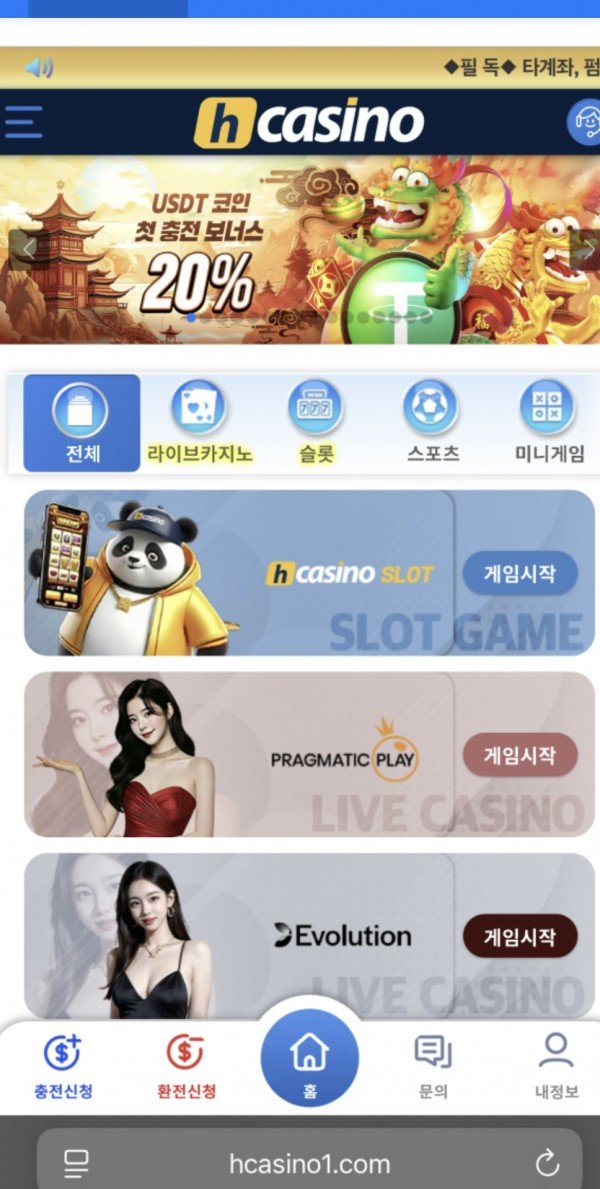Open the customer support headset icon
600x1189 pixels.
585,123
